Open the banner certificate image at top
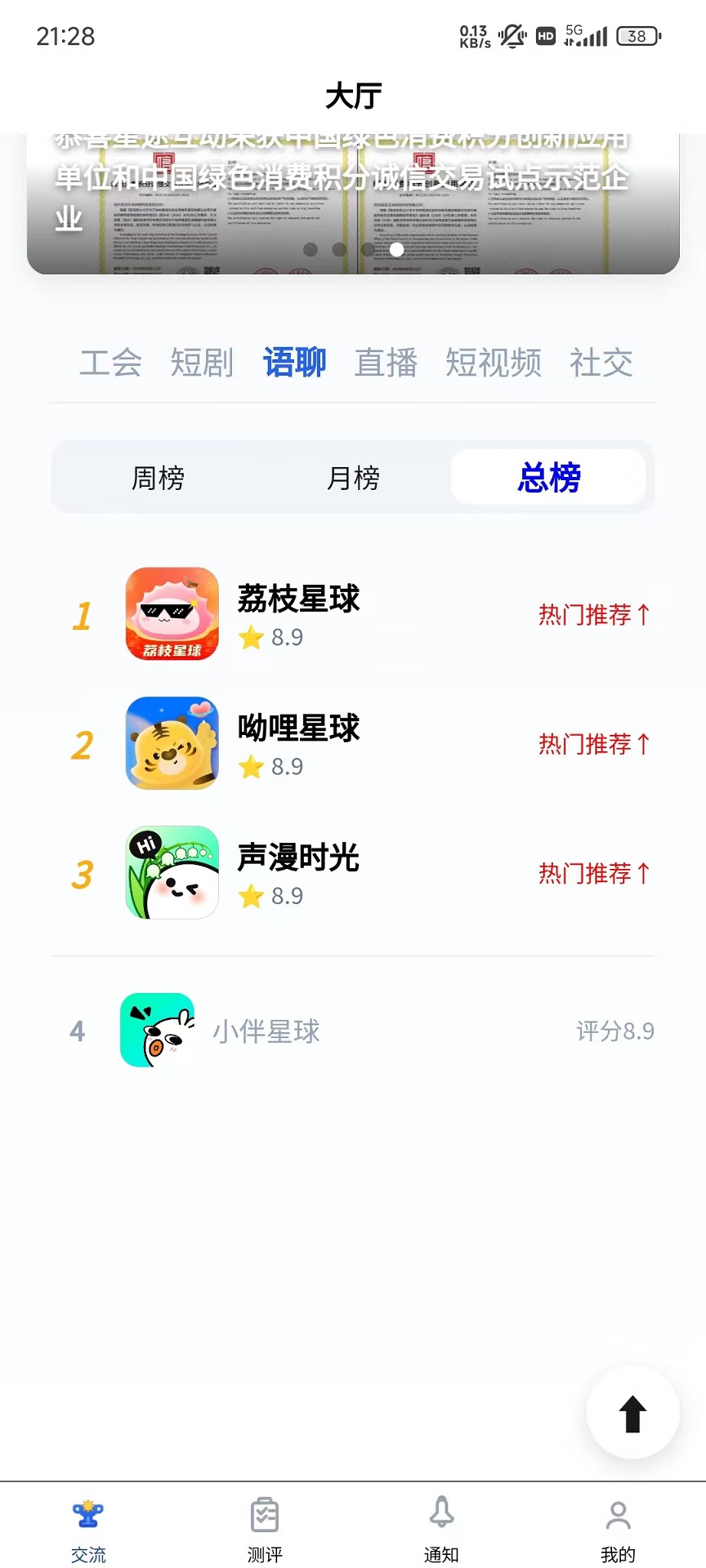 click(x=353, y=196)
